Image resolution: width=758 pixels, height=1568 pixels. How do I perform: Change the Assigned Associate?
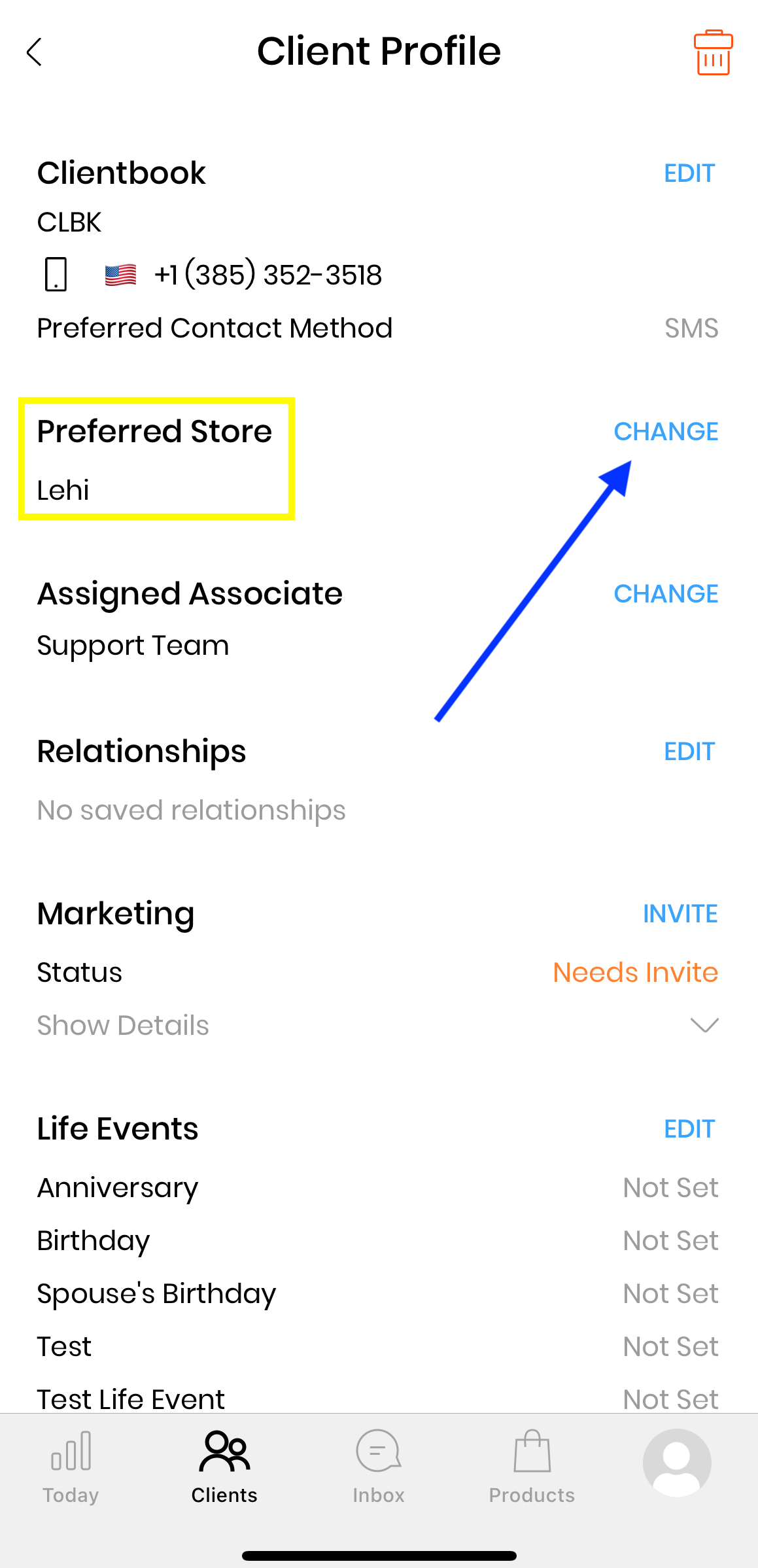click(665, 594)
